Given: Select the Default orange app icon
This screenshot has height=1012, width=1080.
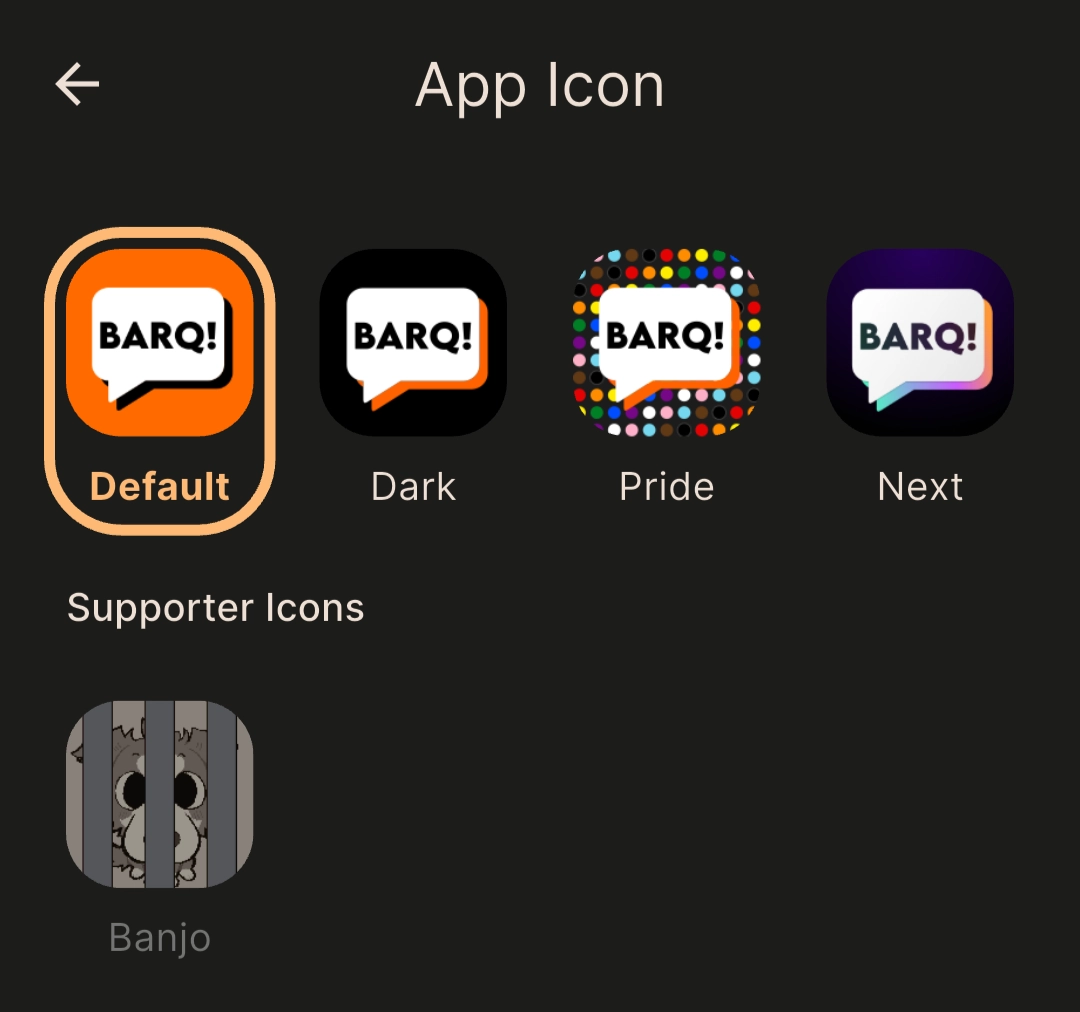Looking at the screenshot, I should click(x=160, y=343).
